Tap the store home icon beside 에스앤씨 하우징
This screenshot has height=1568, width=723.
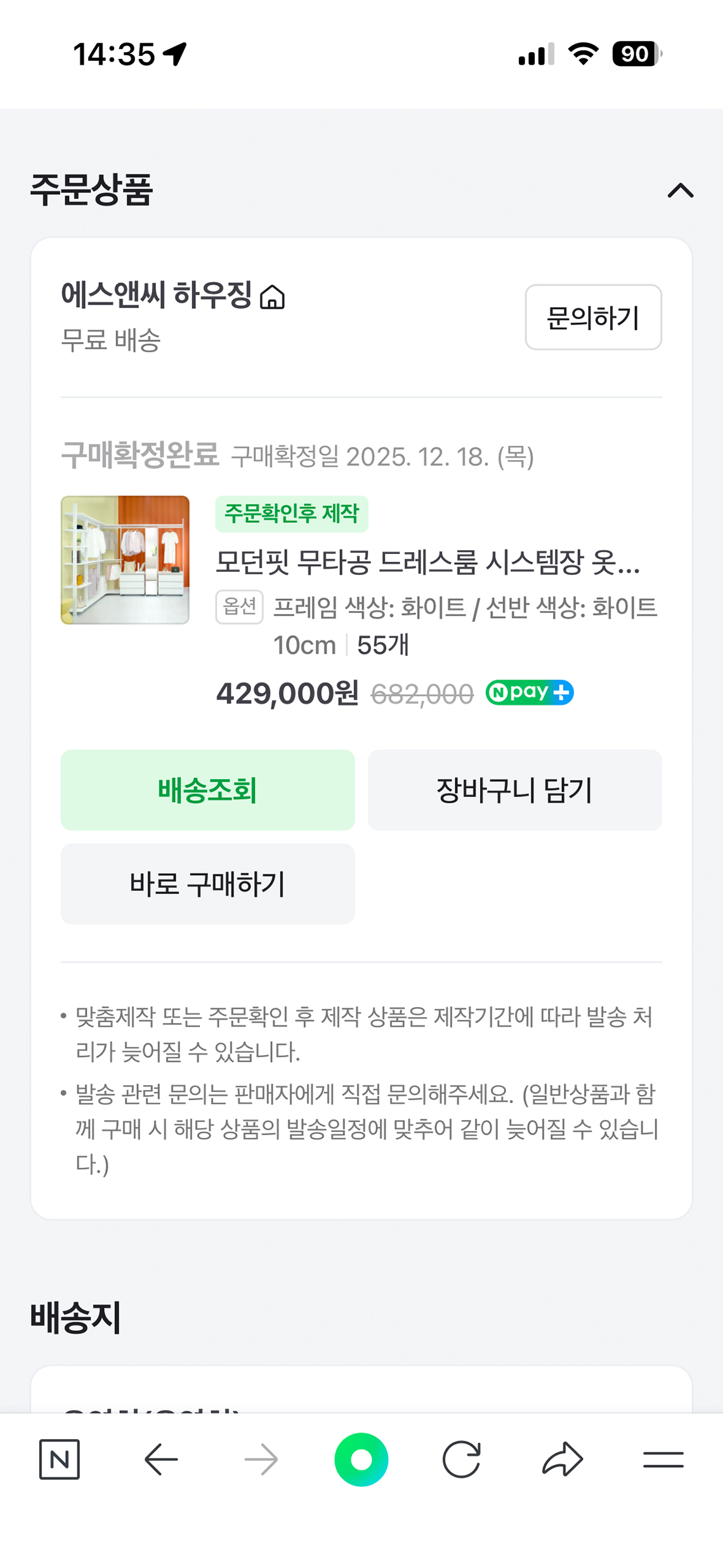273,298
